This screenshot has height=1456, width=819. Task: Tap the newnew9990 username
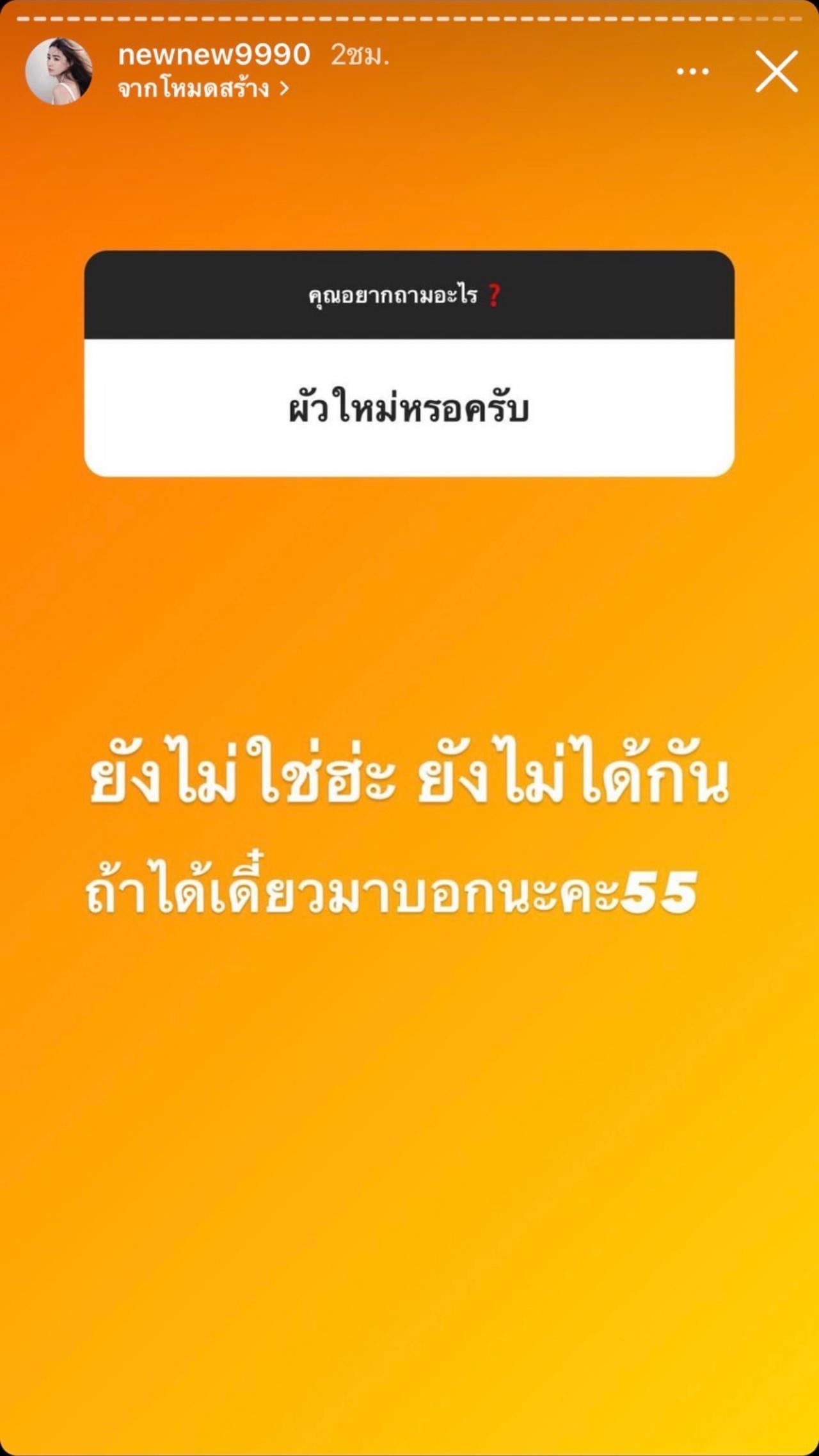[214, 55]
